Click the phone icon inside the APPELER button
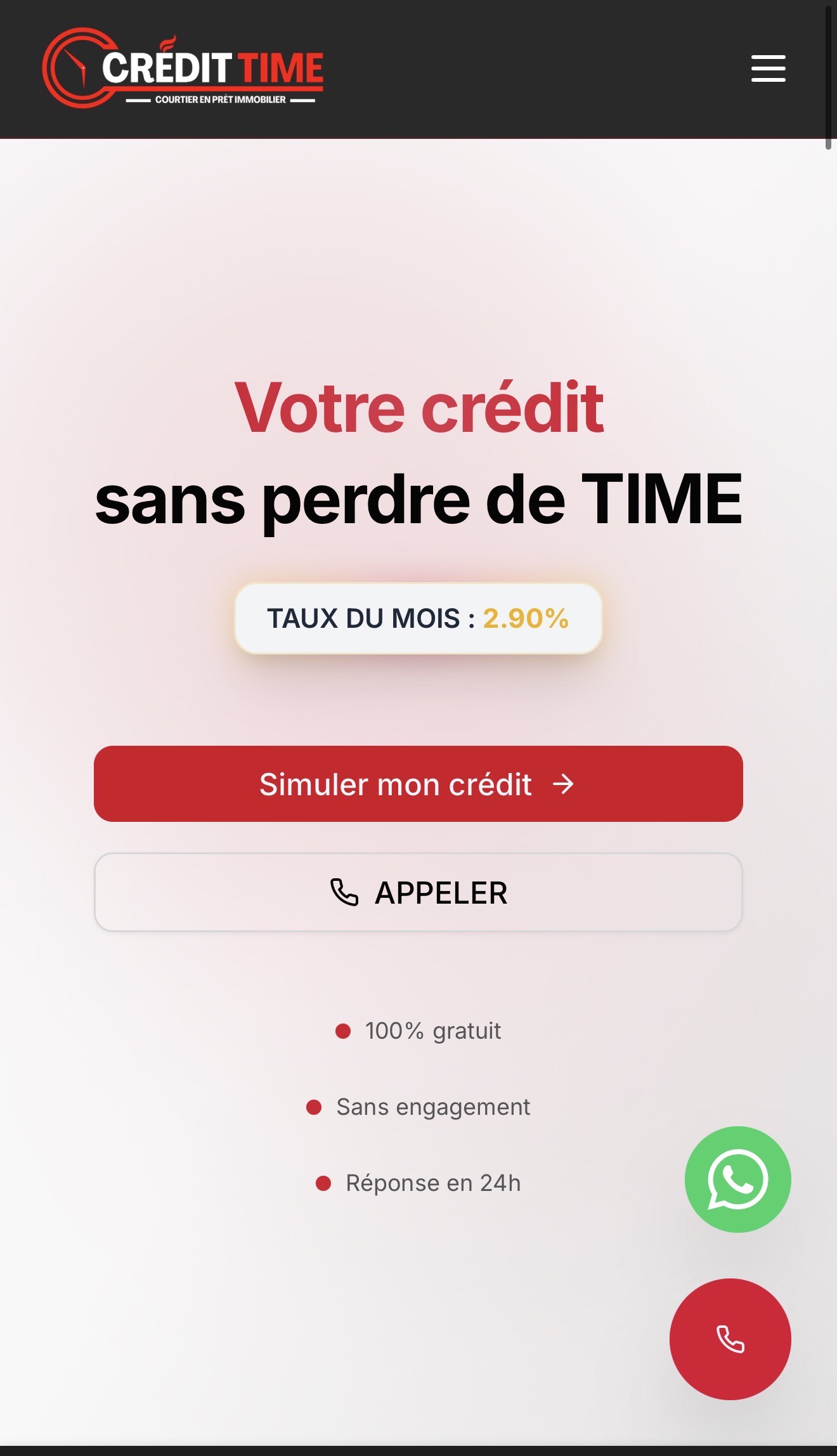The height and width of the screenshot is (1456, 837). click(343, 892)
